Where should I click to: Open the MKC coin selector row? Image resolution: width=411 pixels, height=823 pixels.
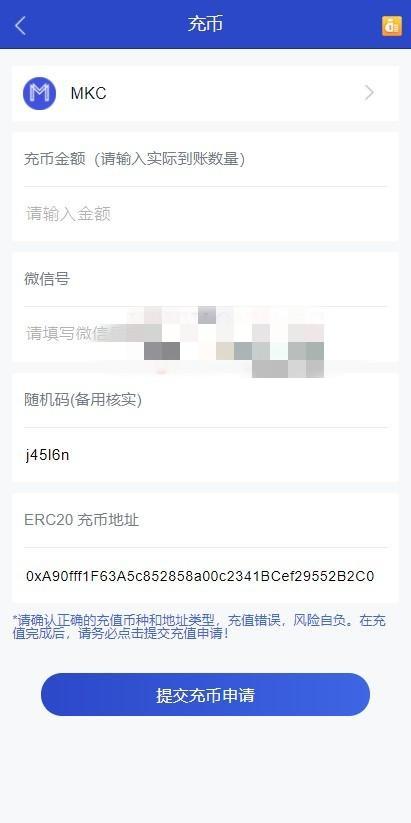coord(205,93)
